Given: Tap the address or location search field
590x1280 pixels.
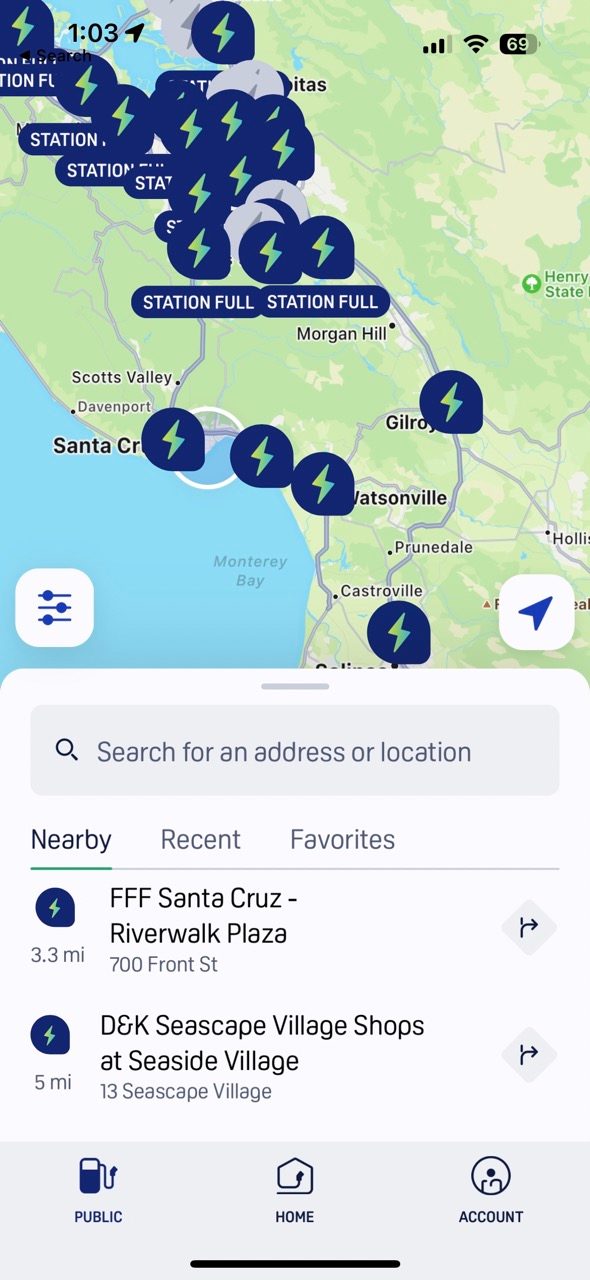Looking at the screenshot, I should coord(295,751).
